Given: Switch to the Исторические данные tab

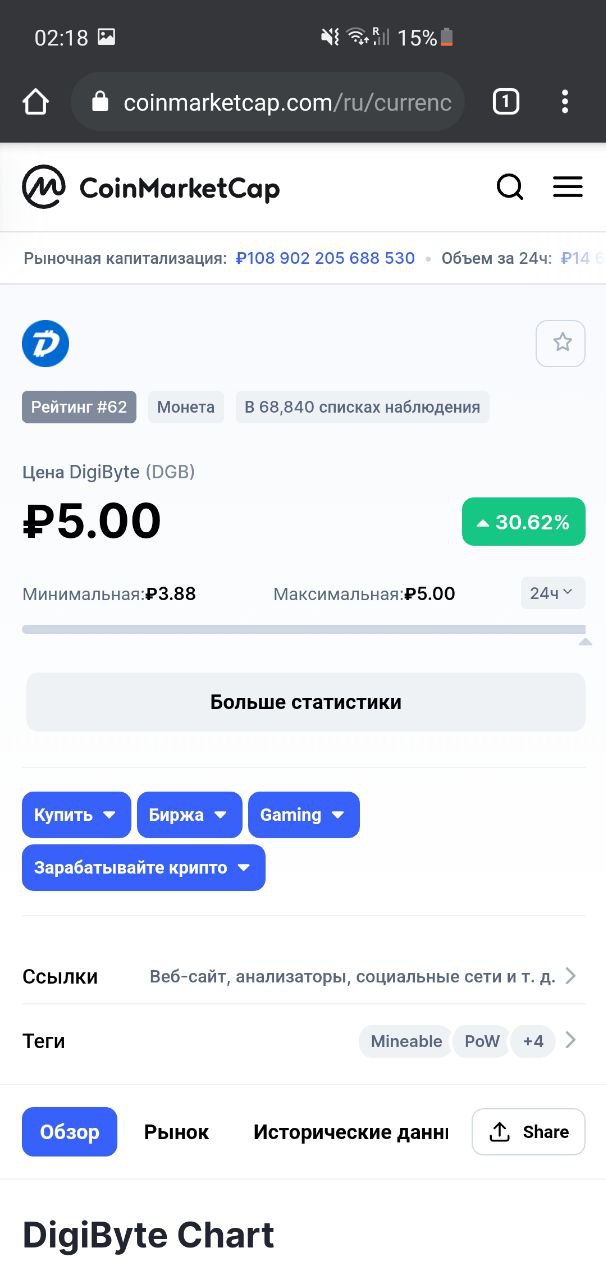Looking at the screenshot, I should tap(350, 1132).
